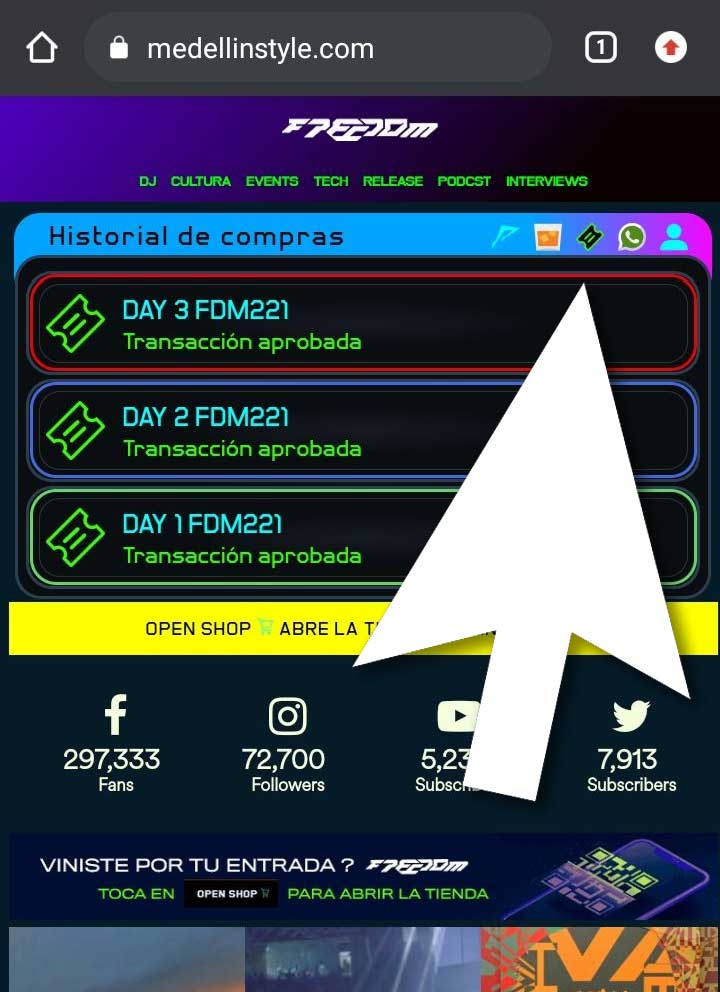Go to the CULTURA section
720x992 pixels.
(200, 181)
